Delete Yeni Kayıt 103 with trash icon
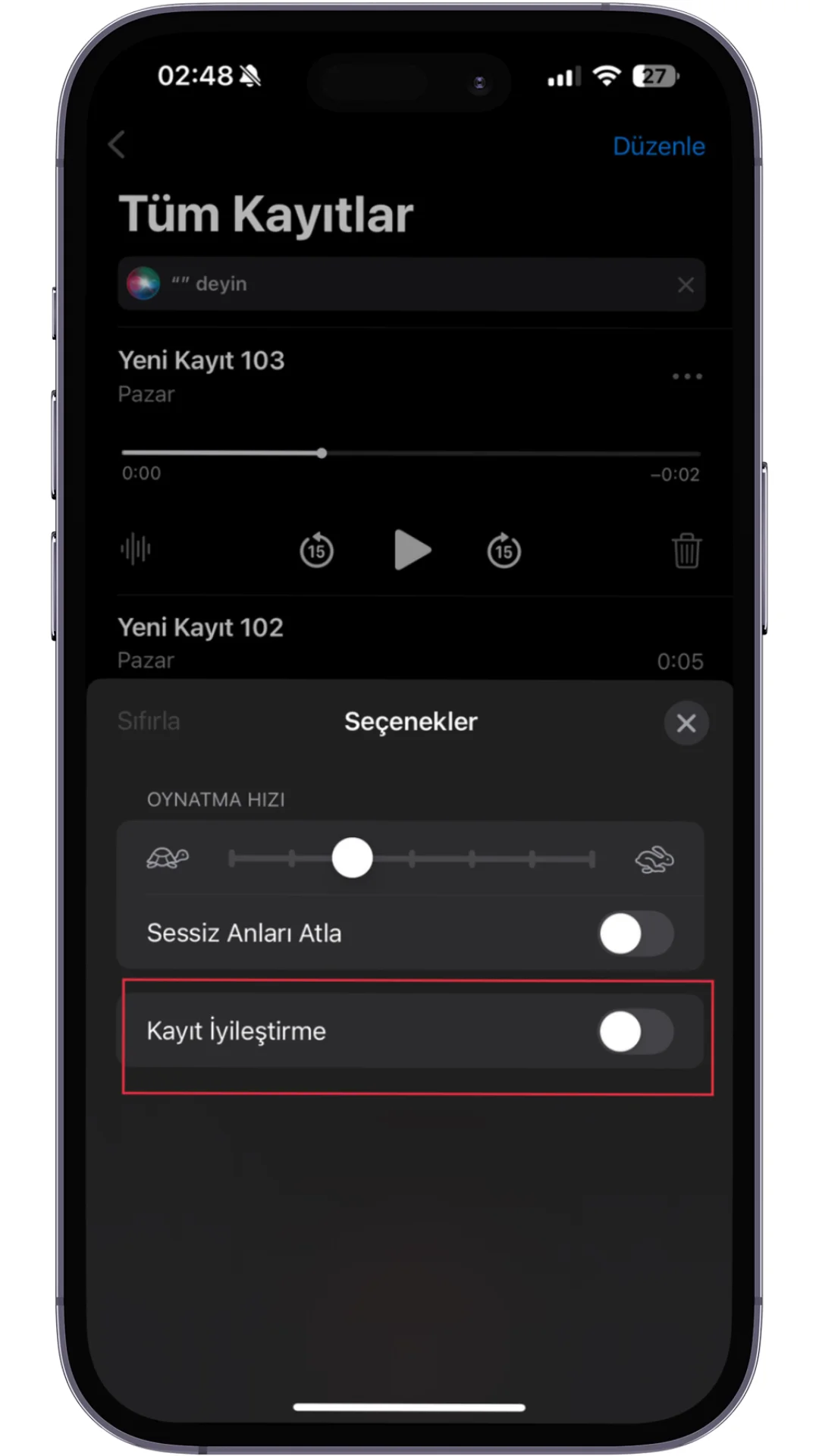This screenshot has width=819, height=1456. [686, 551]
